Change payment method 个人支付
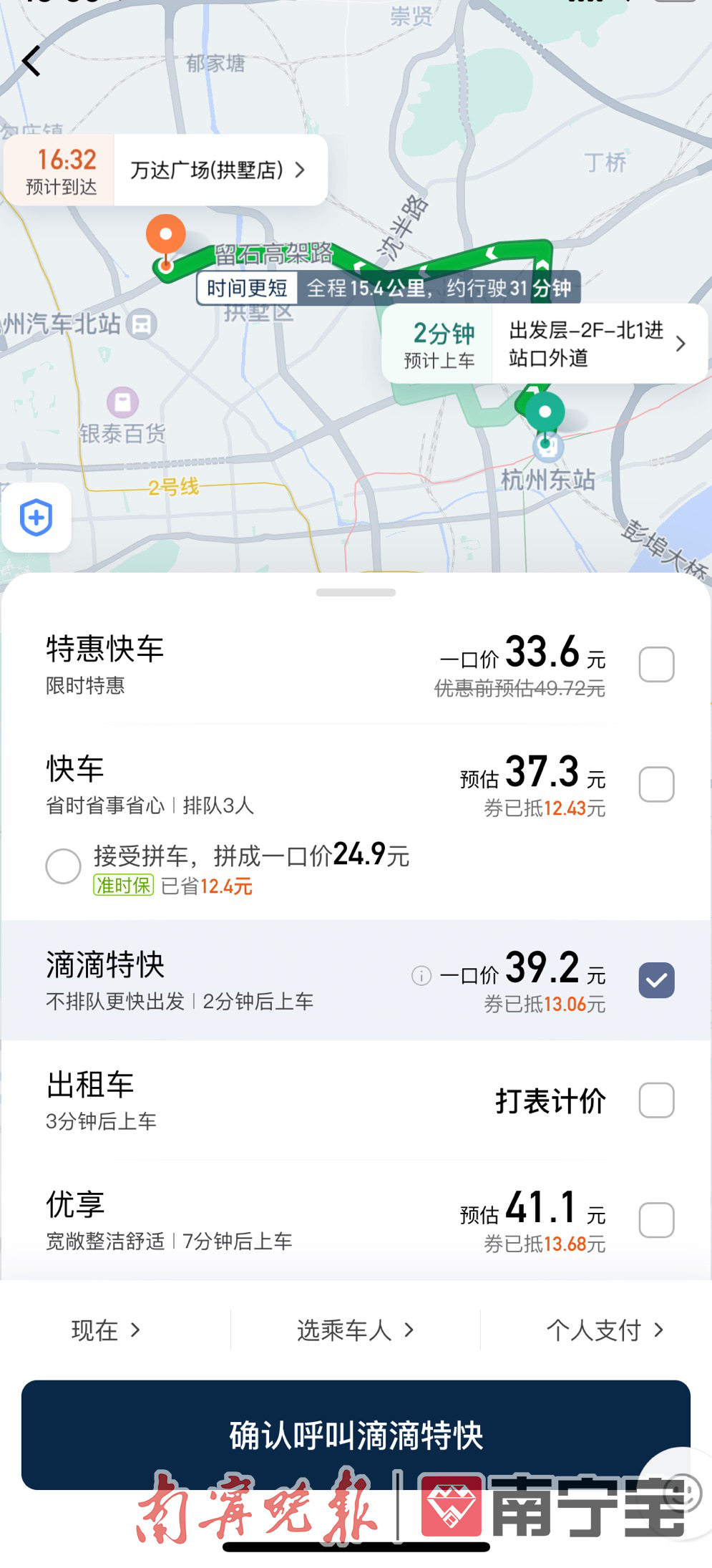This screenshot has width=712, height=1568. click(605, 1330)
